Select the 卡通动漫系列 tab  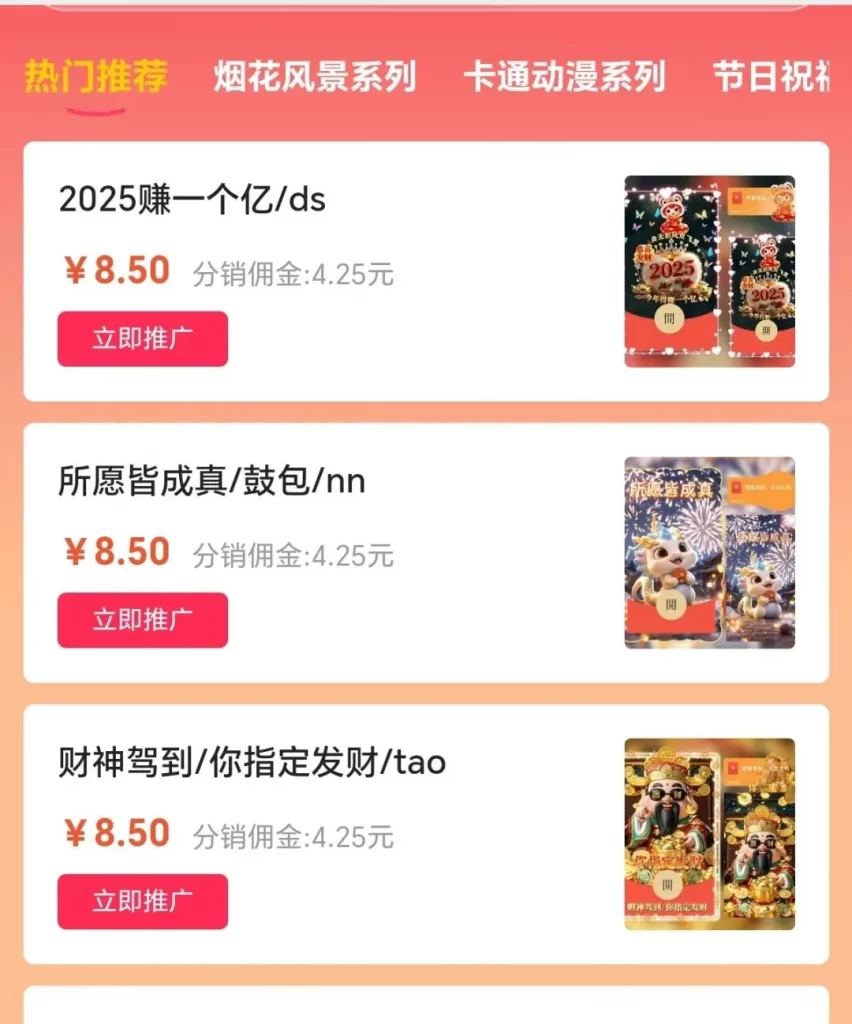click(x=566, y=77)
